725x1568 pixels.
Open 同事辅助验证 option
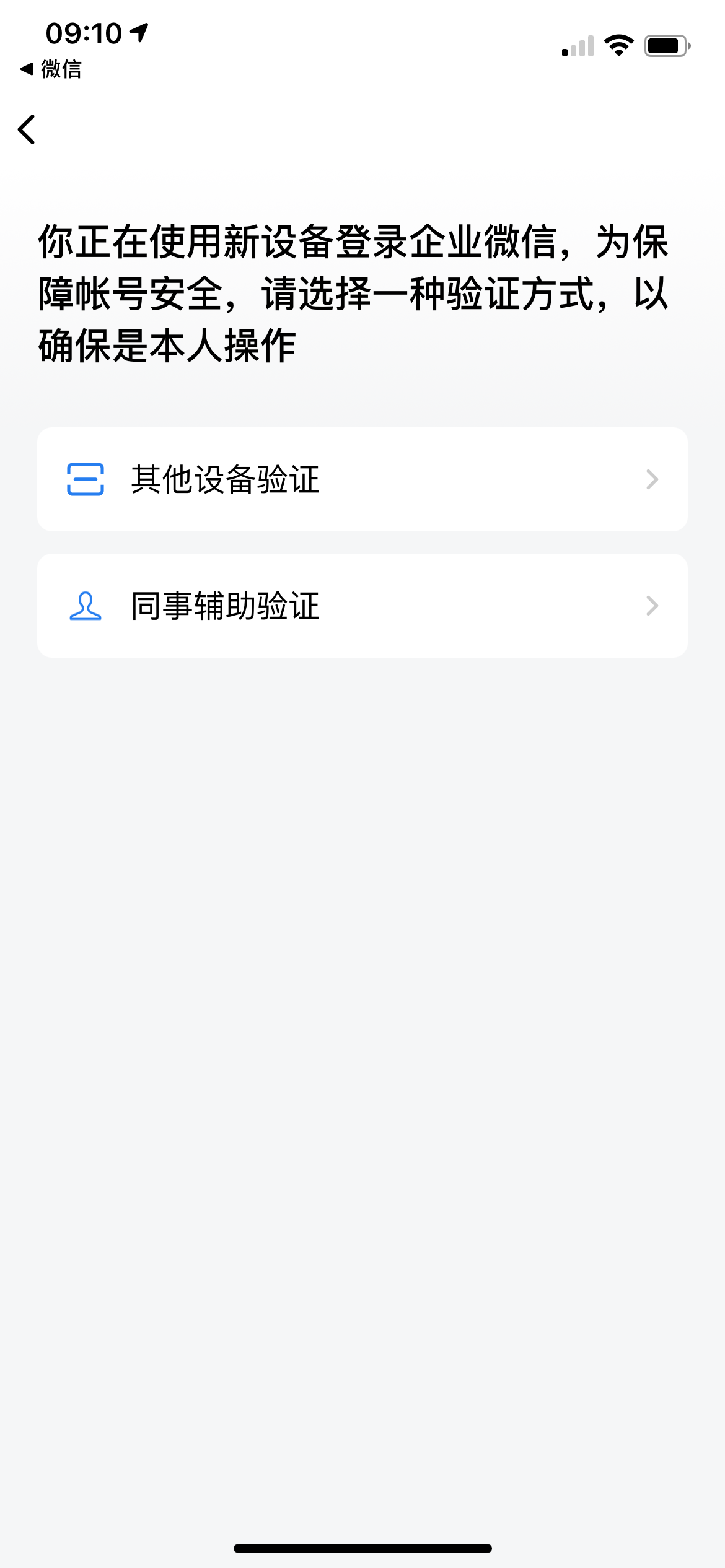click(x=362, y=606)
